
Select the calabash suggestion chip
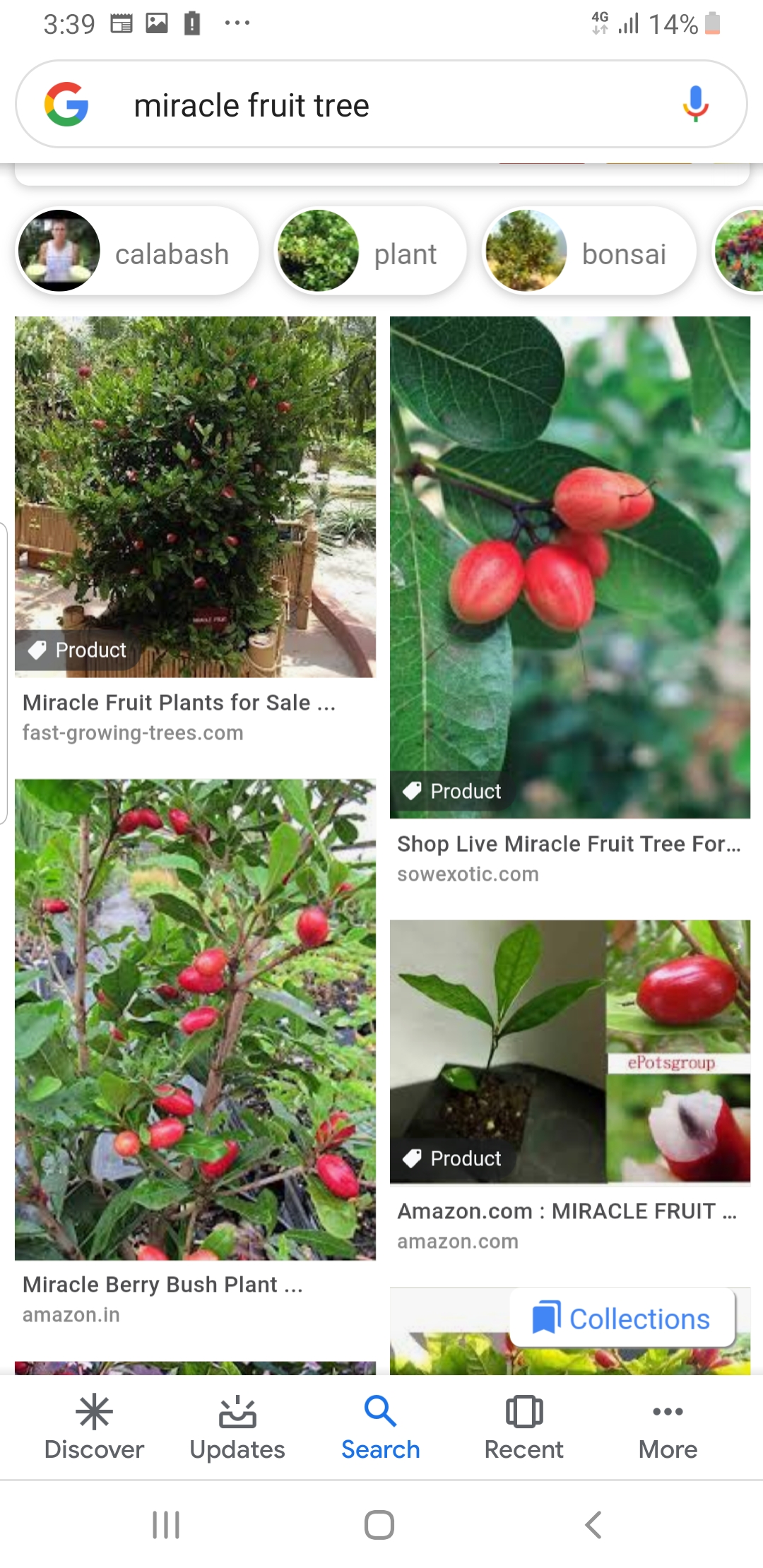[137, 253]
